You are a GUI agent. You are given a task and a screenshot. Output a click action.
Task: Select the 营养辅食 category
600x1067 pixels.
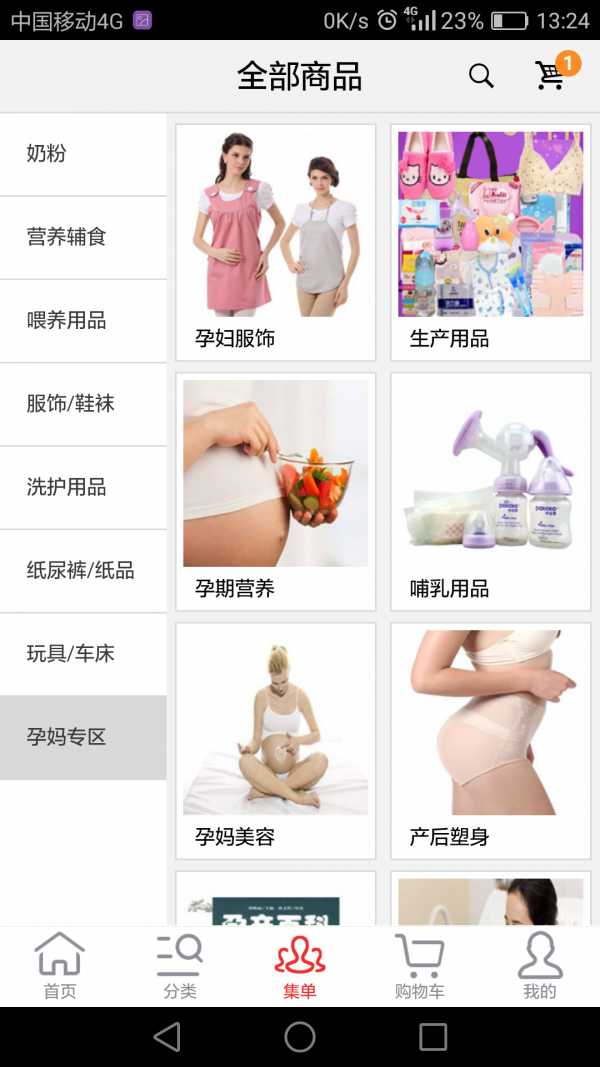(x=83, y=237)
